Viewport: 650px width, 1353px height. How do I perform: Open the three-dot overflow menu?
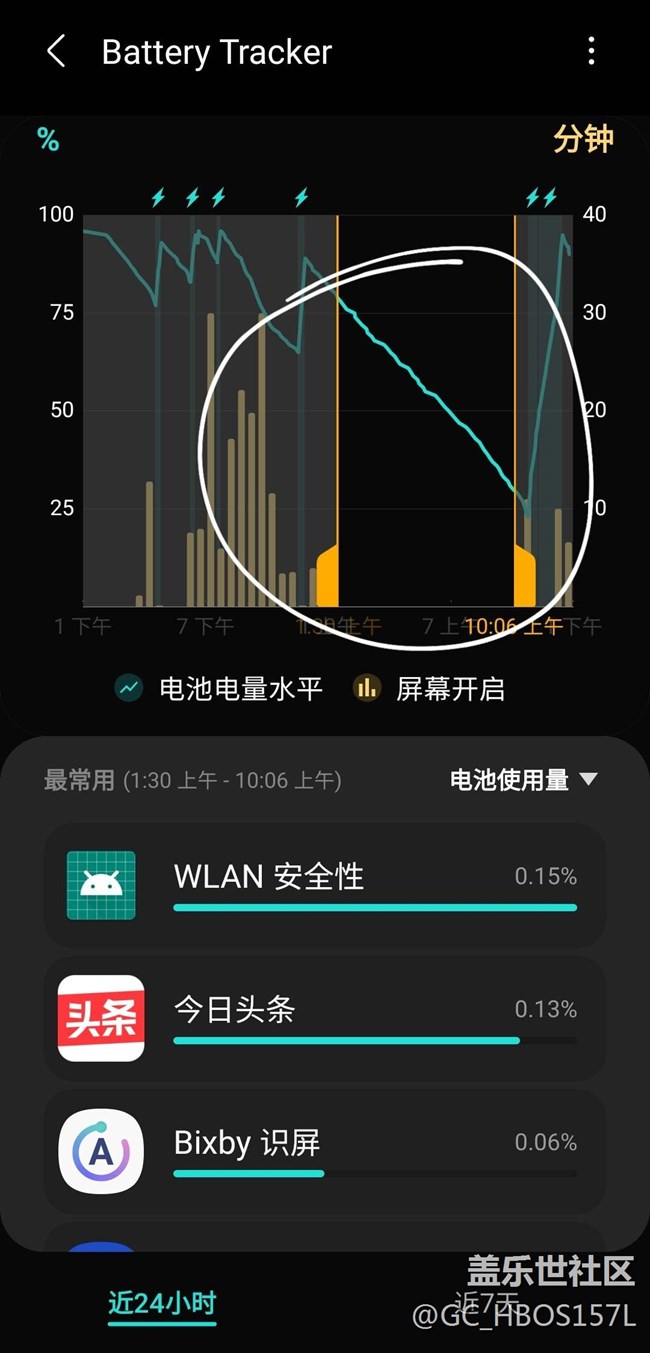tap(592, 51)
